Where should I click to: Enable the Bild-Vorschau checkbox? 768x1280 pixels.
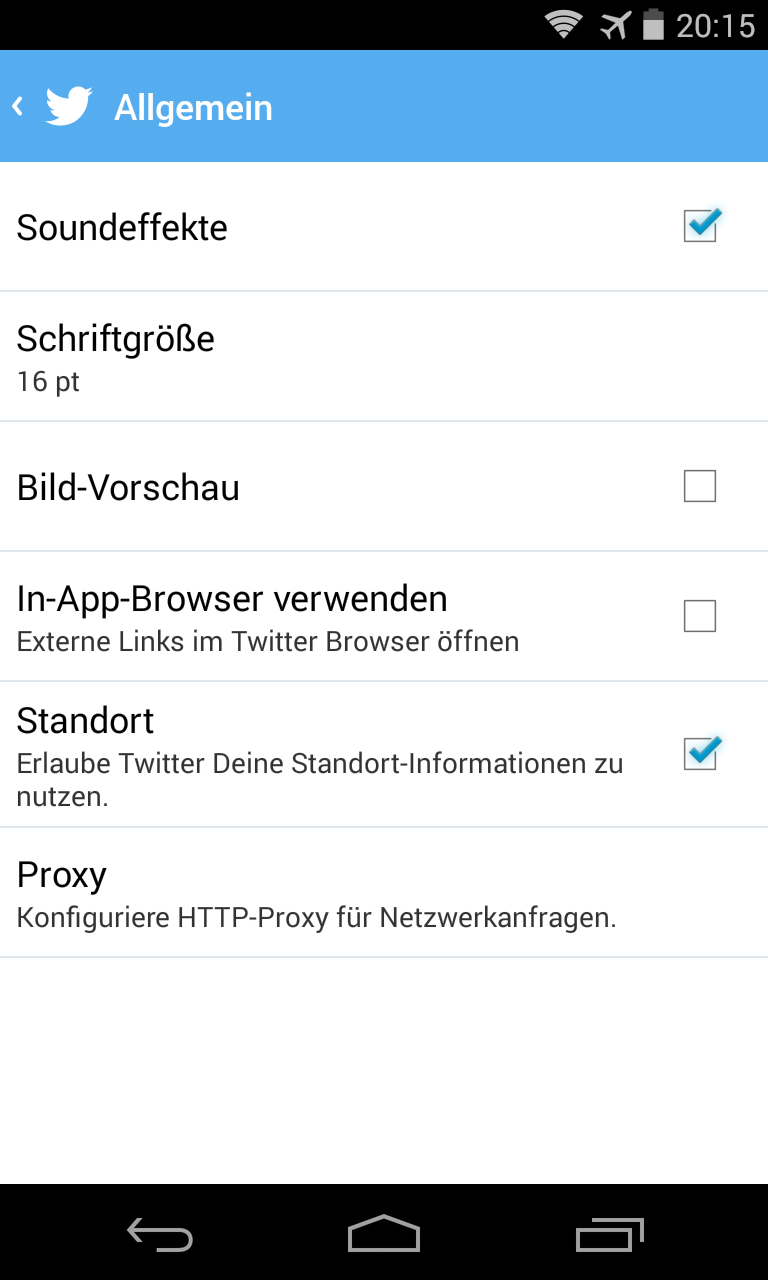(x=700, y=487)
